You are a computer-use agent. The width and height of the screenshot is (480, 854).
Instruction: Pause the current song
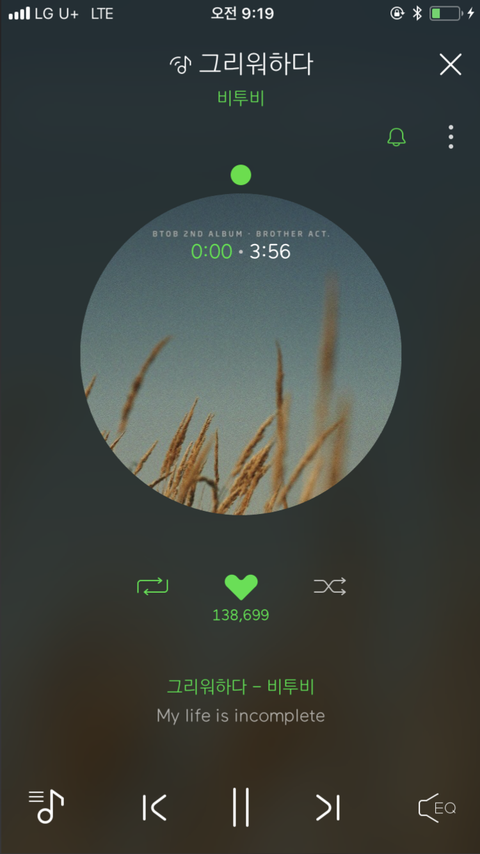click(x=241, y=807)
